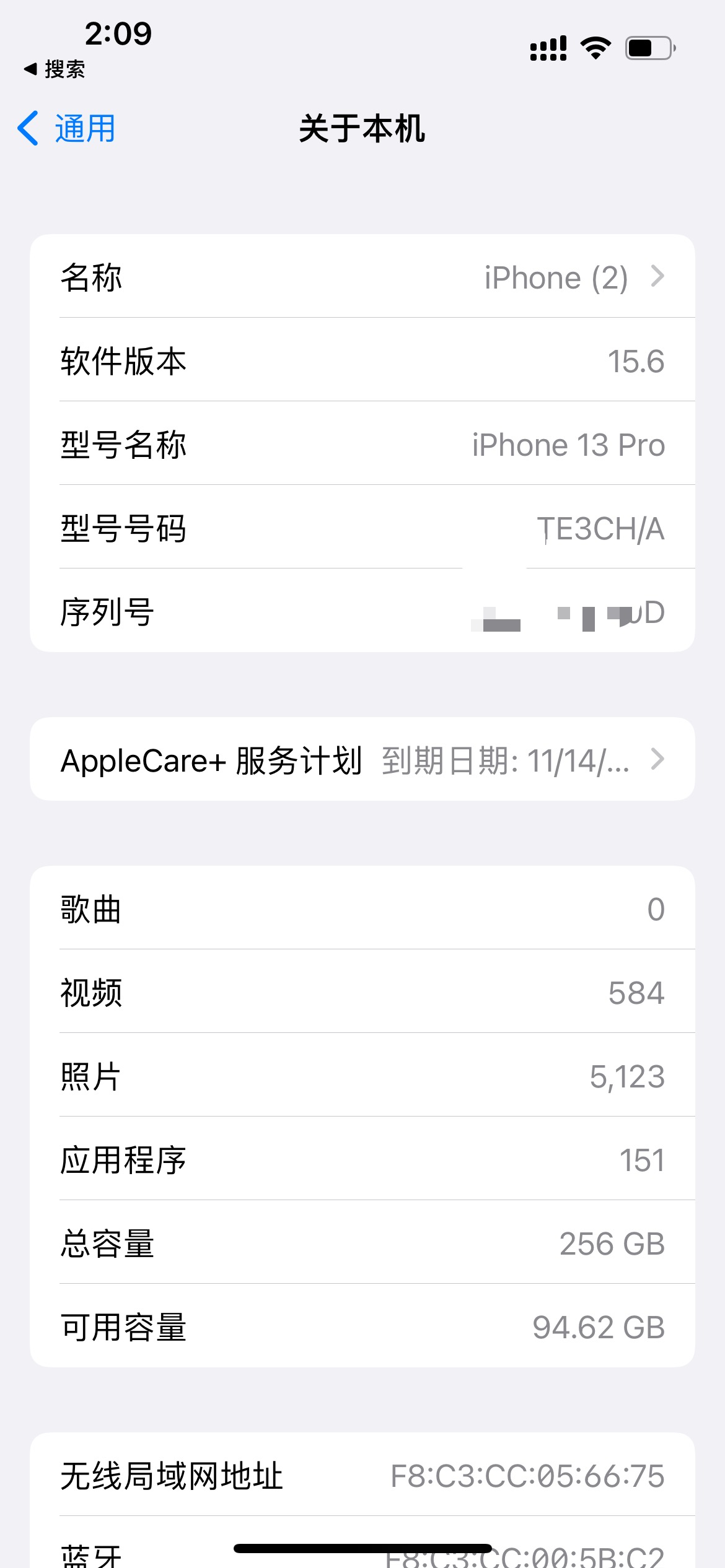Tap the 型号号码 row to reveal model number
This screenshot has width=725, height=1568.
tap(362, 529)
